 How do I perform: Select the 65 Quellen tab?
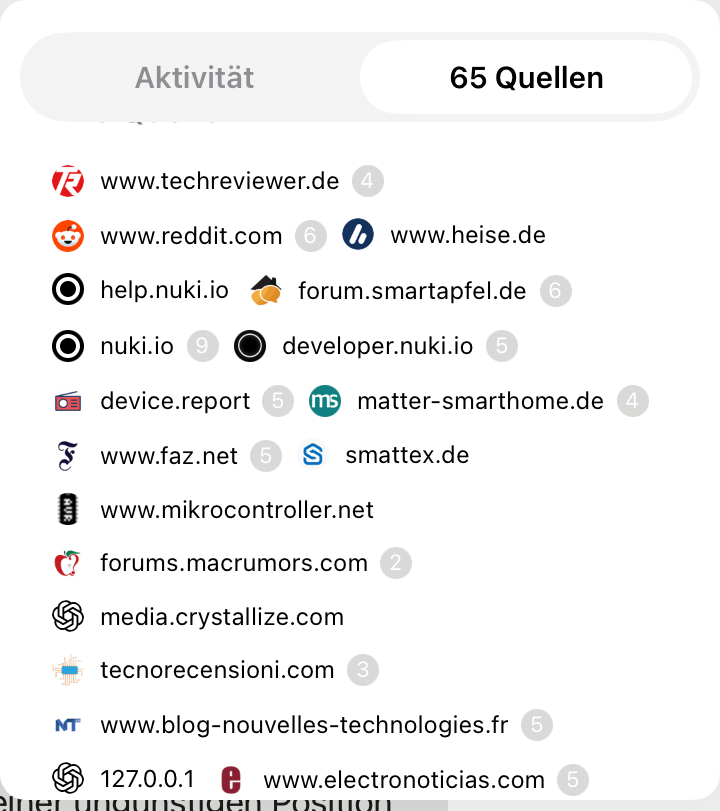(x=526, y=78)
